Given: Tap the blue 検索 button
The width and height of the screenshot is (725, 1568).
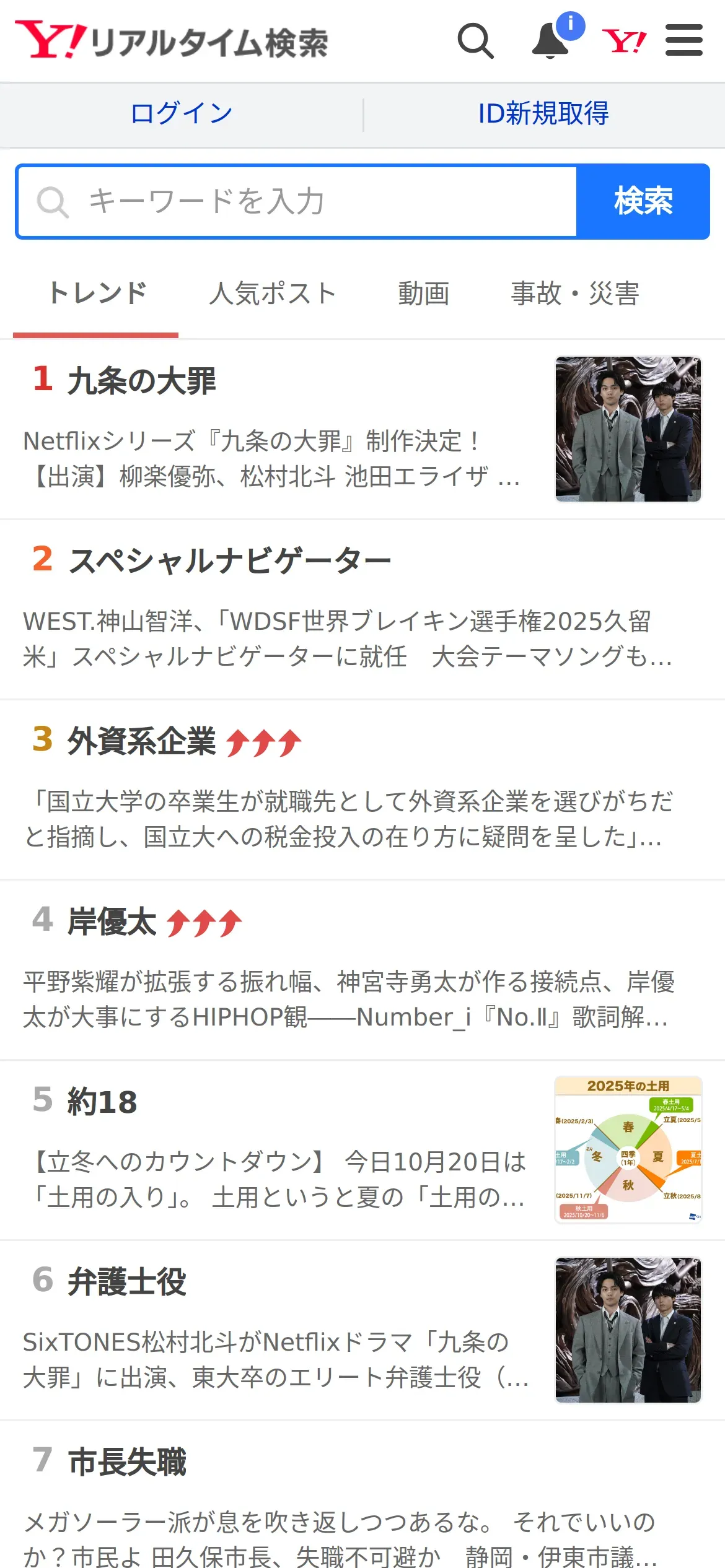Looking at the screenshot, I should [x=643, y=201].
